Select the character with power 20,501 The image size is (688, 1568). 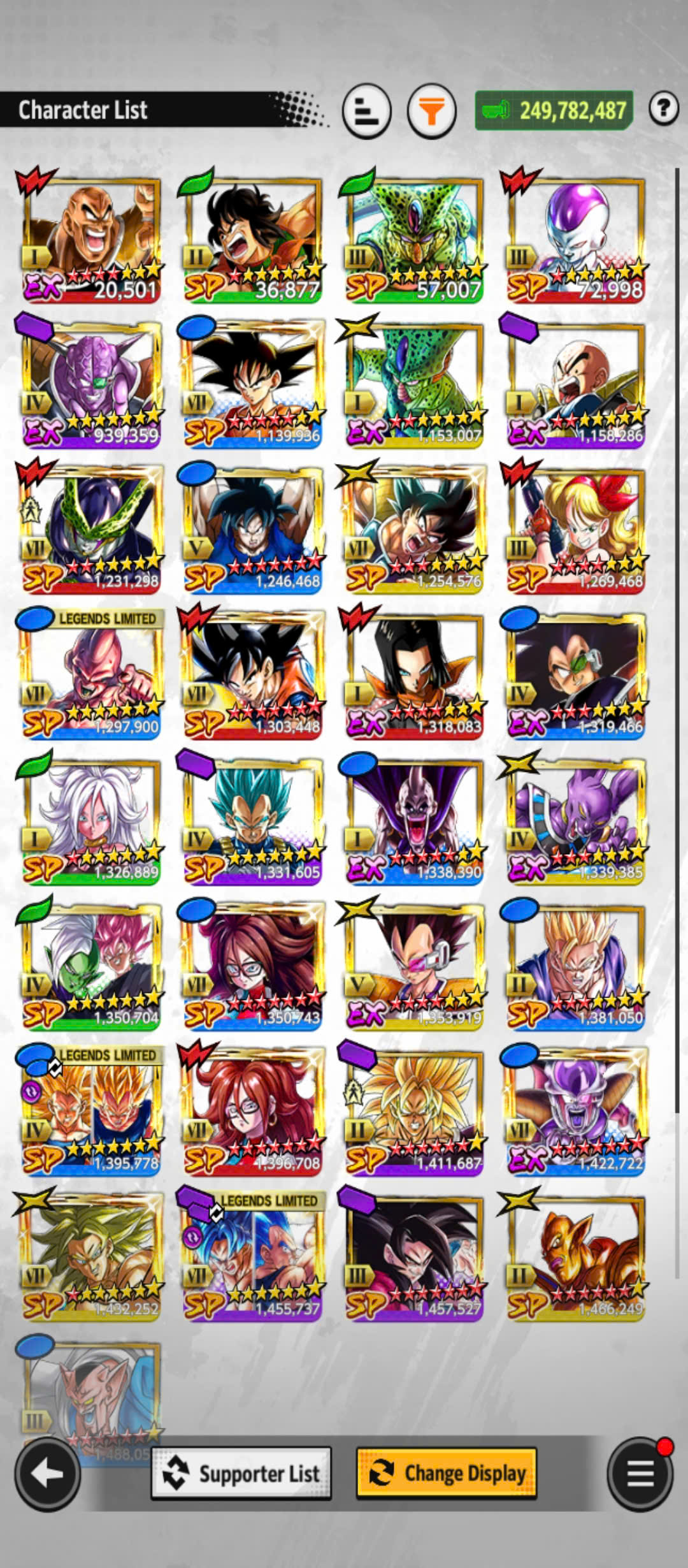pyautogui.click(x=90, y=239)
